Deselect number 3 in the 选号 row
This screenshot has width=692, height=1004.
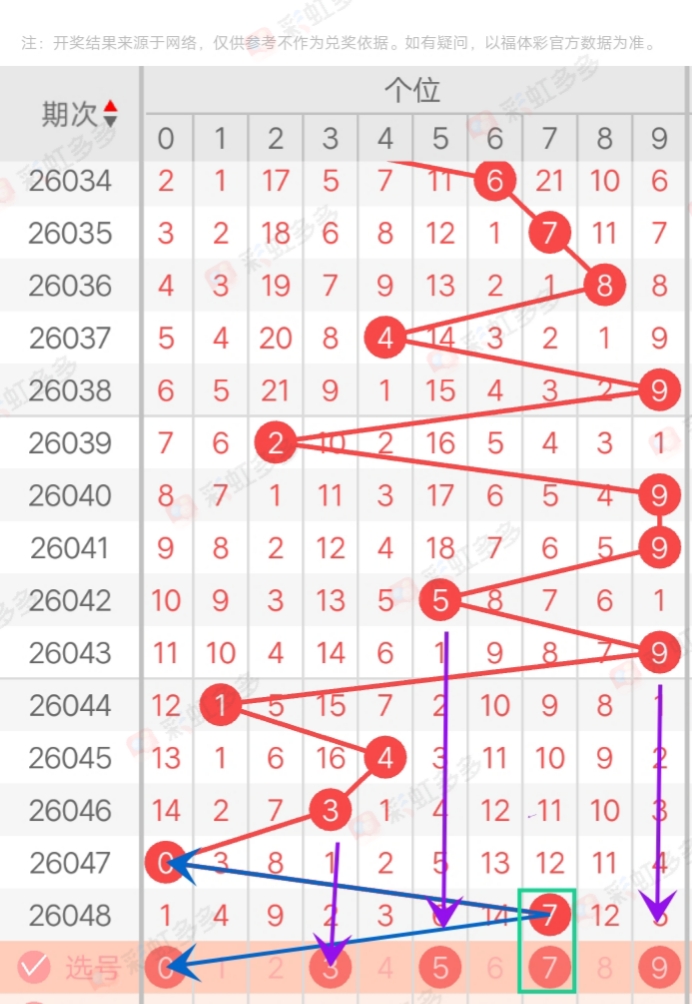tap(331, 967)
